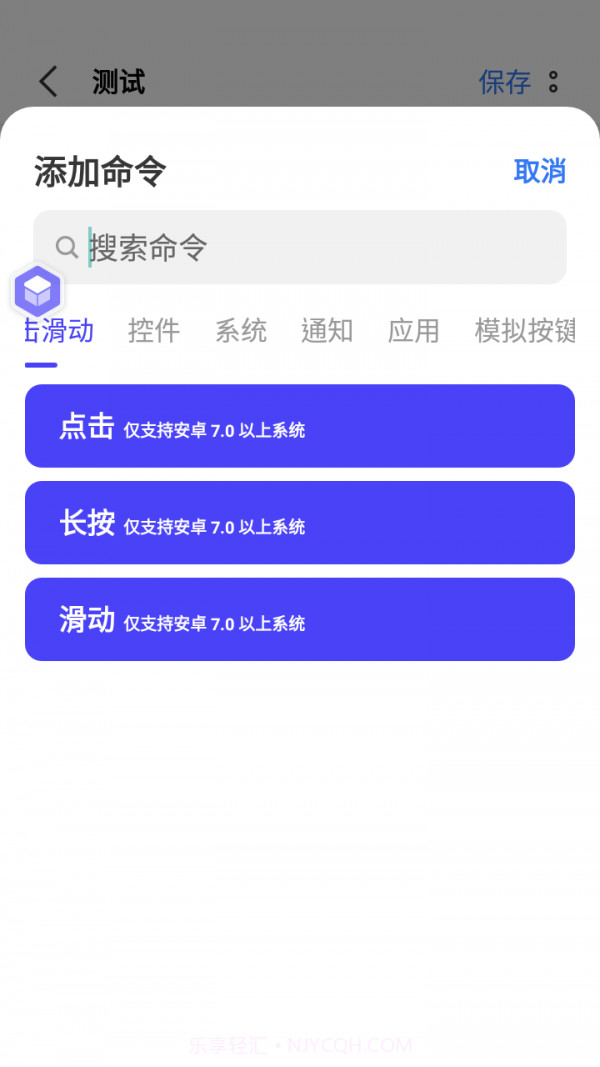This screenshot has width=600, height=1067.
Task: Add the 点击 command
Action: click(300, 426)
